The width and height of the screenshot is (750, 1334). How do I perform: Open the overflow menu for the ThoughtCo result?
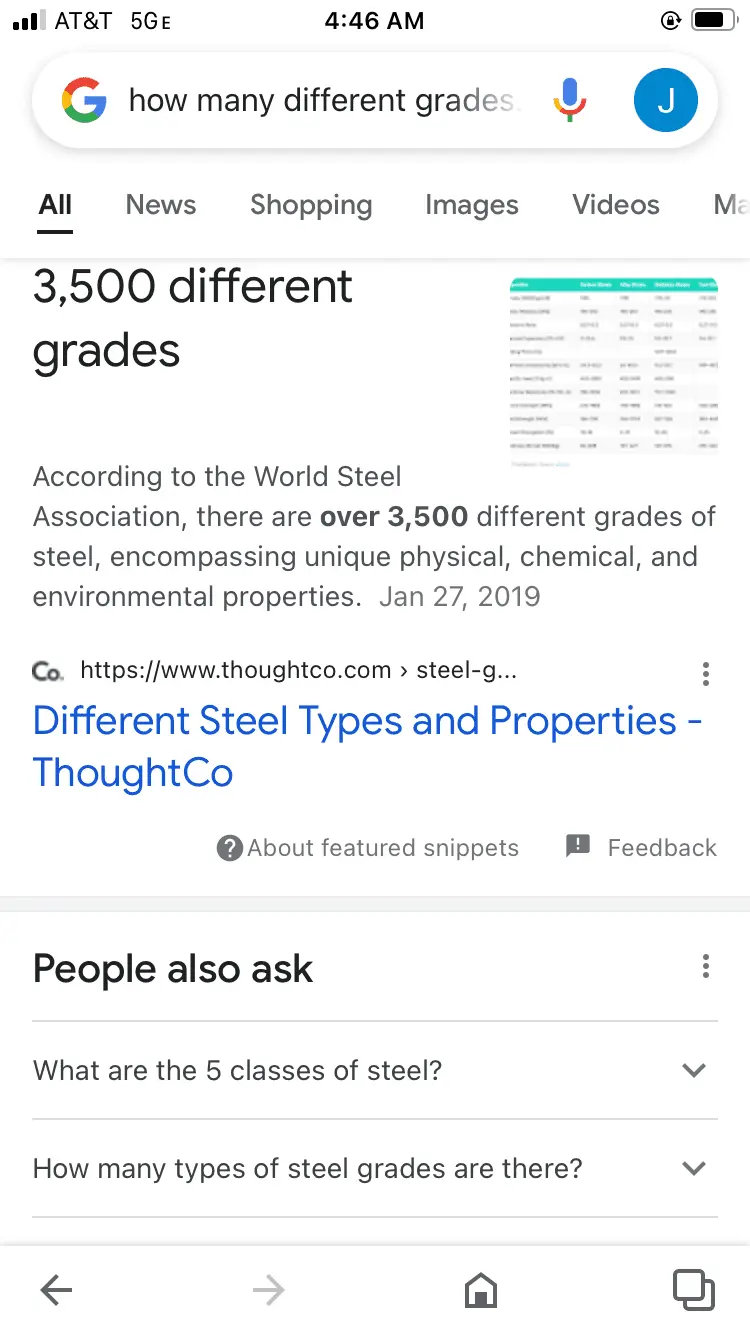coord(706,673)
